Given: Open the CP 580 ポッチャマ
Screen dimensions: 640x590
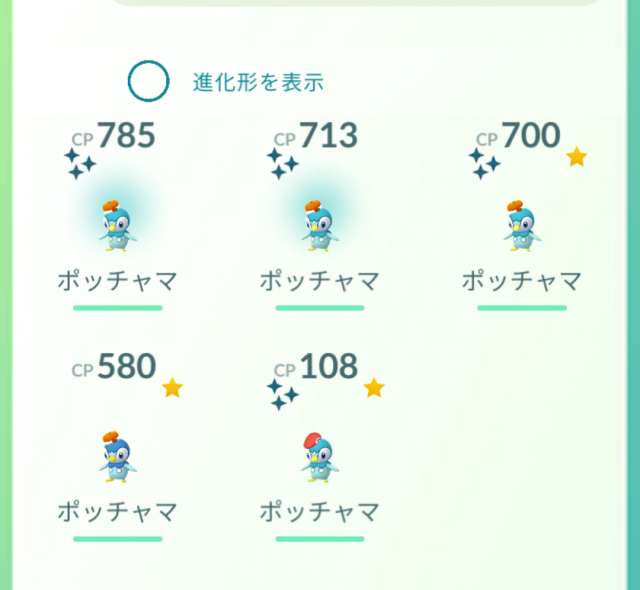Looking at the screenshot, I should click(117, 457).
